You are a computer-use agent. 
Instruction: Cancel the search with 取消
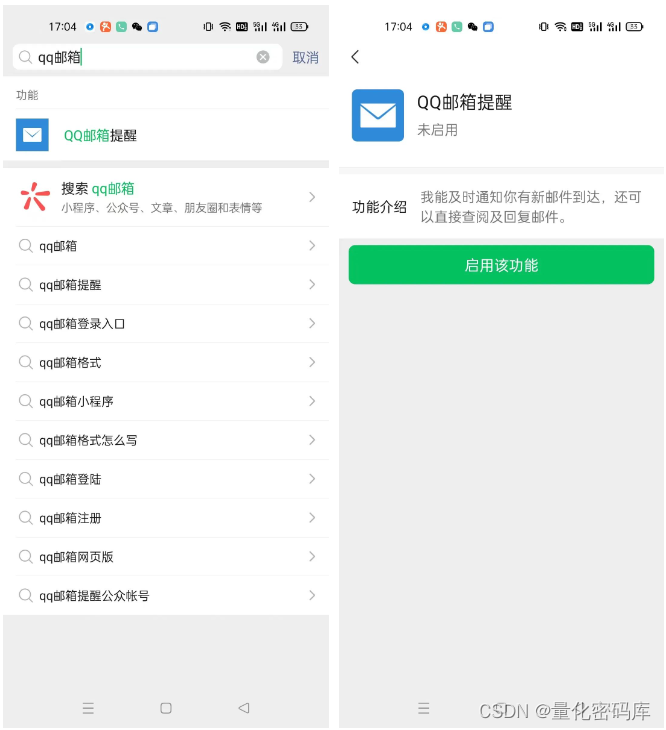pyautogui.click(x=305, y=58)
